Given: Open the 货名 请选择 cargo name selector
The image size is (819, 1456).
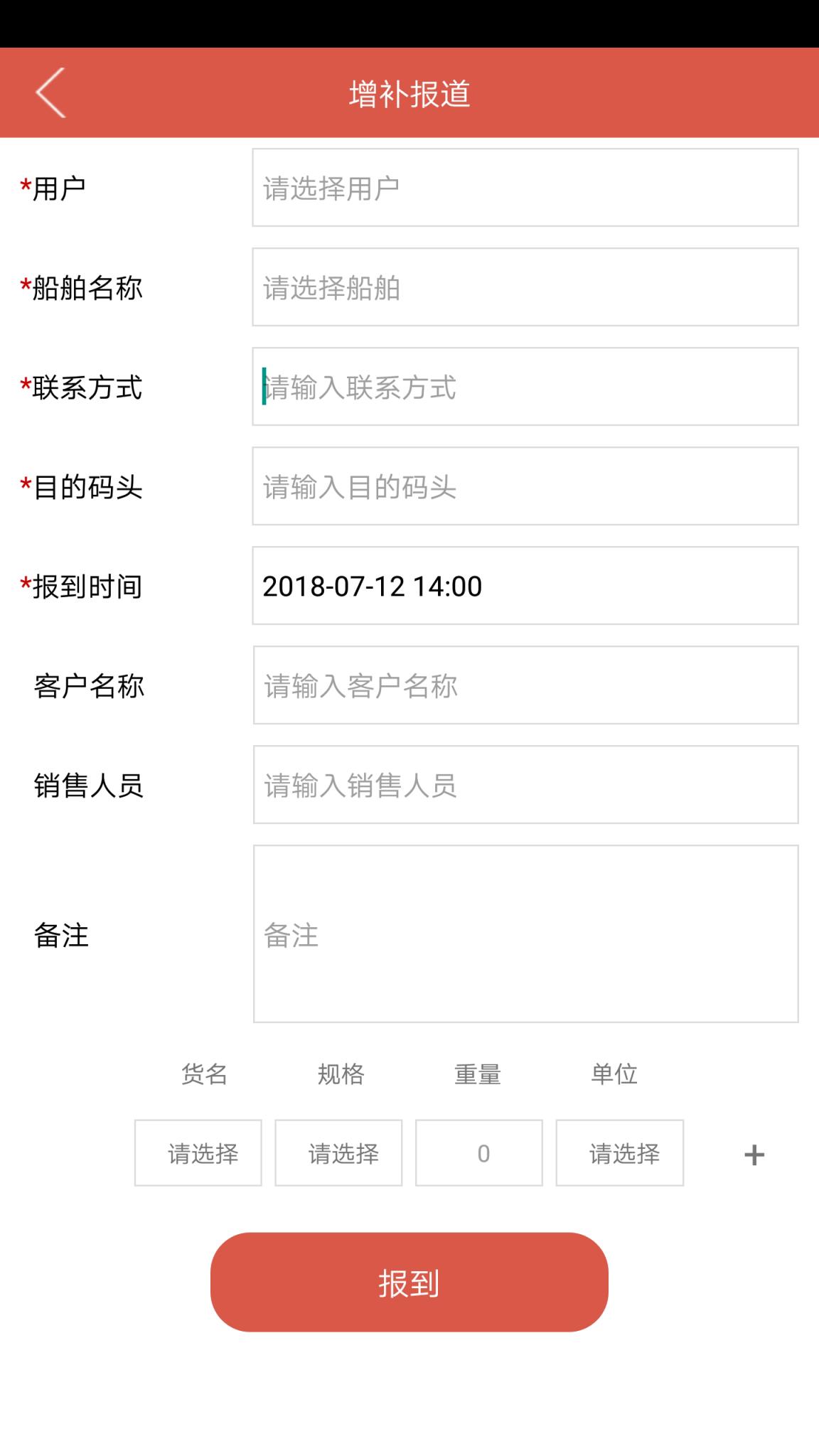Looking at the screenshot, I should [x=197, y=1153].
